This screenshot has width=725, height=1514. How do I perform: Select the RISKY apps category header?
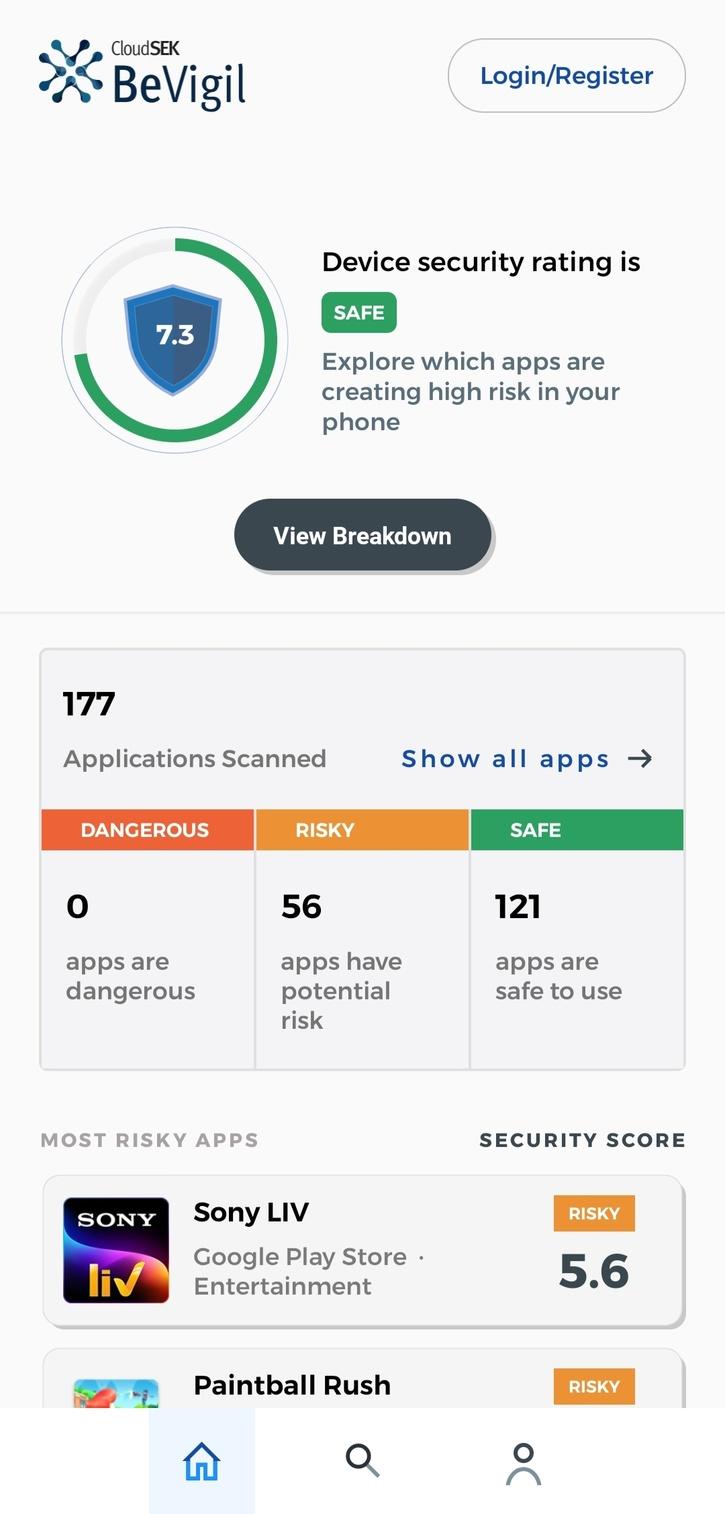coord(362,829)
